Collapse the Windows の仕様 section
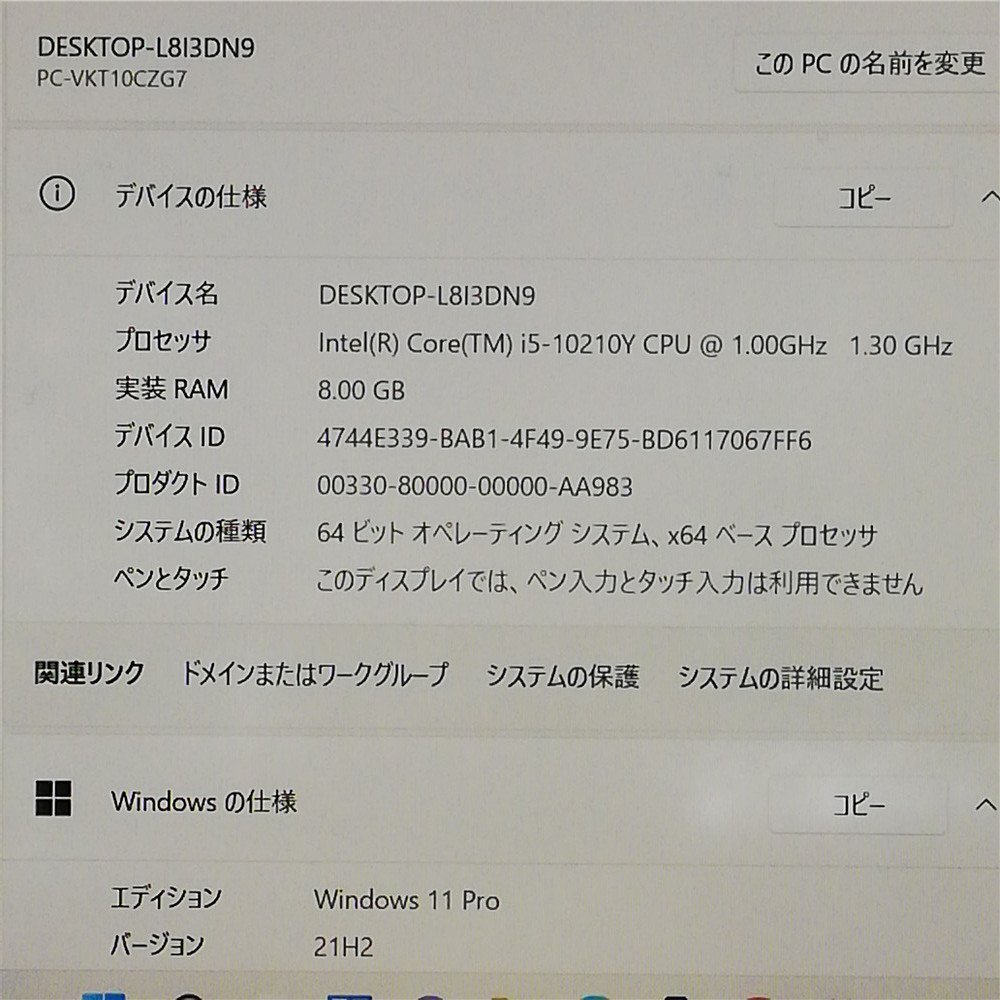Screen dimensions: 1000x1000 [x=986, y=804]
